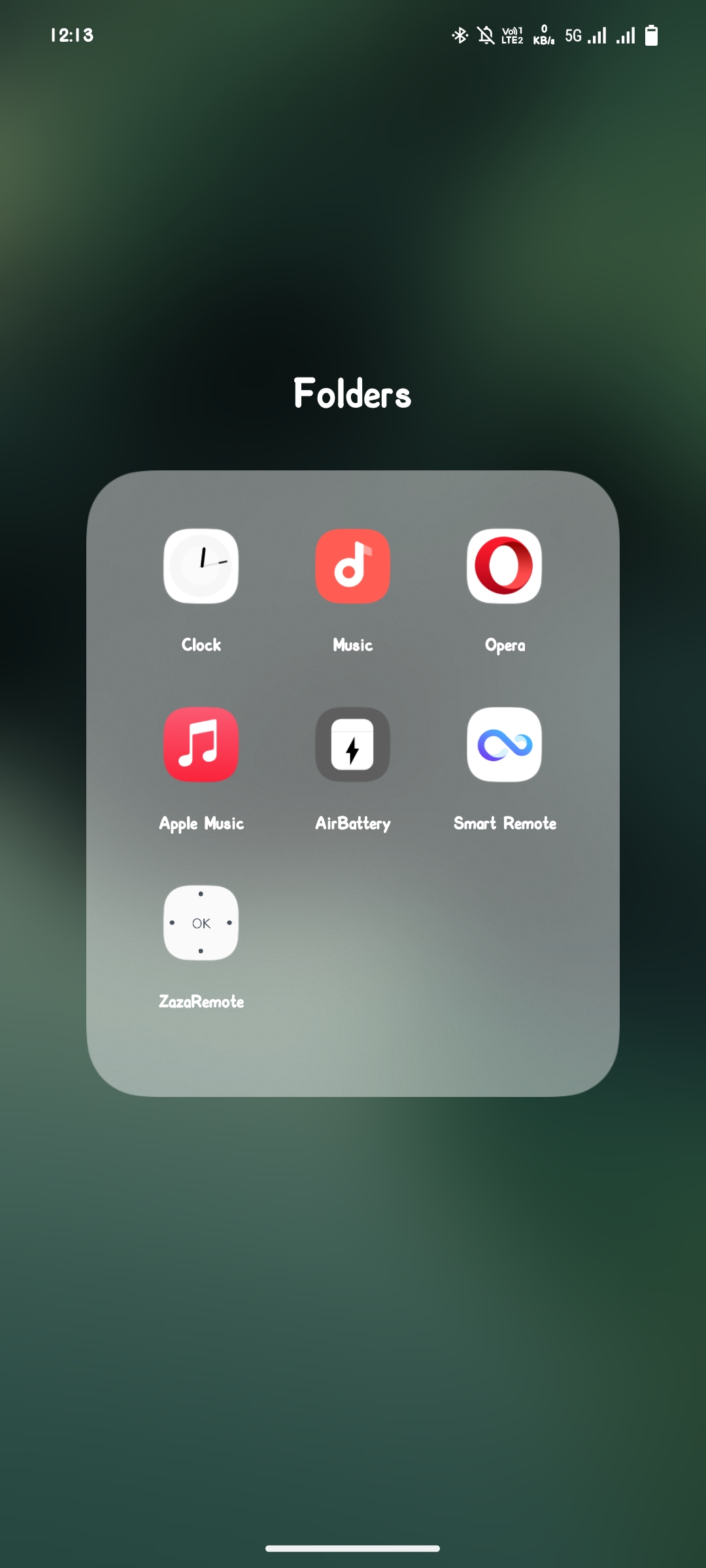Launch the Music app
706x1568 pixels.
(x=352, y=566)
